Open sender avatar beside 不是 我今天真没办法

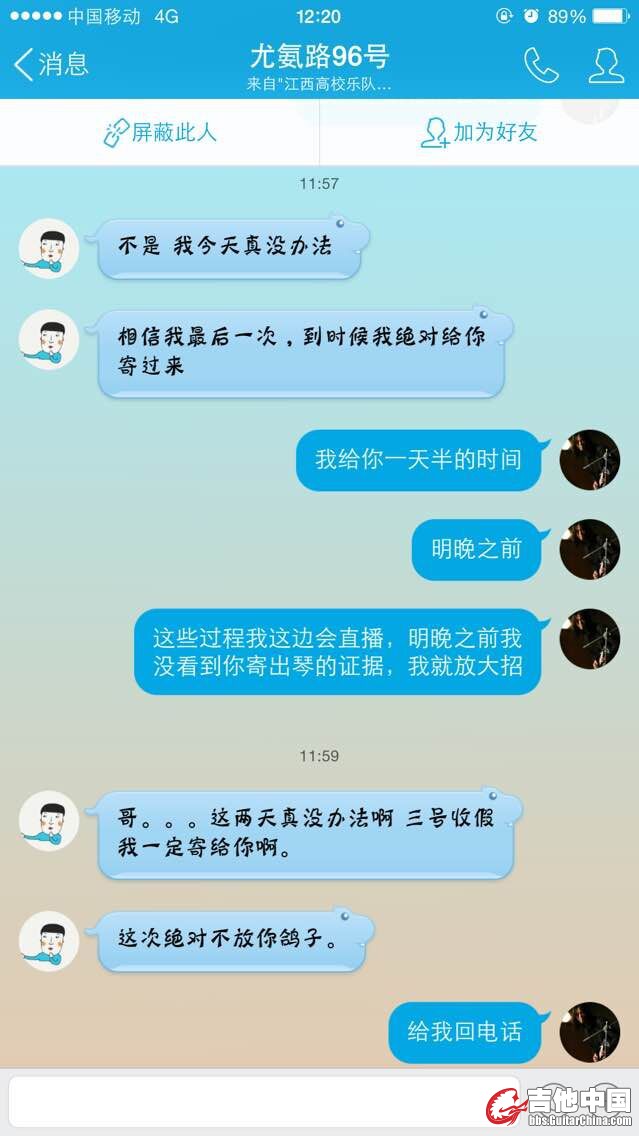(x=49, y=248)
